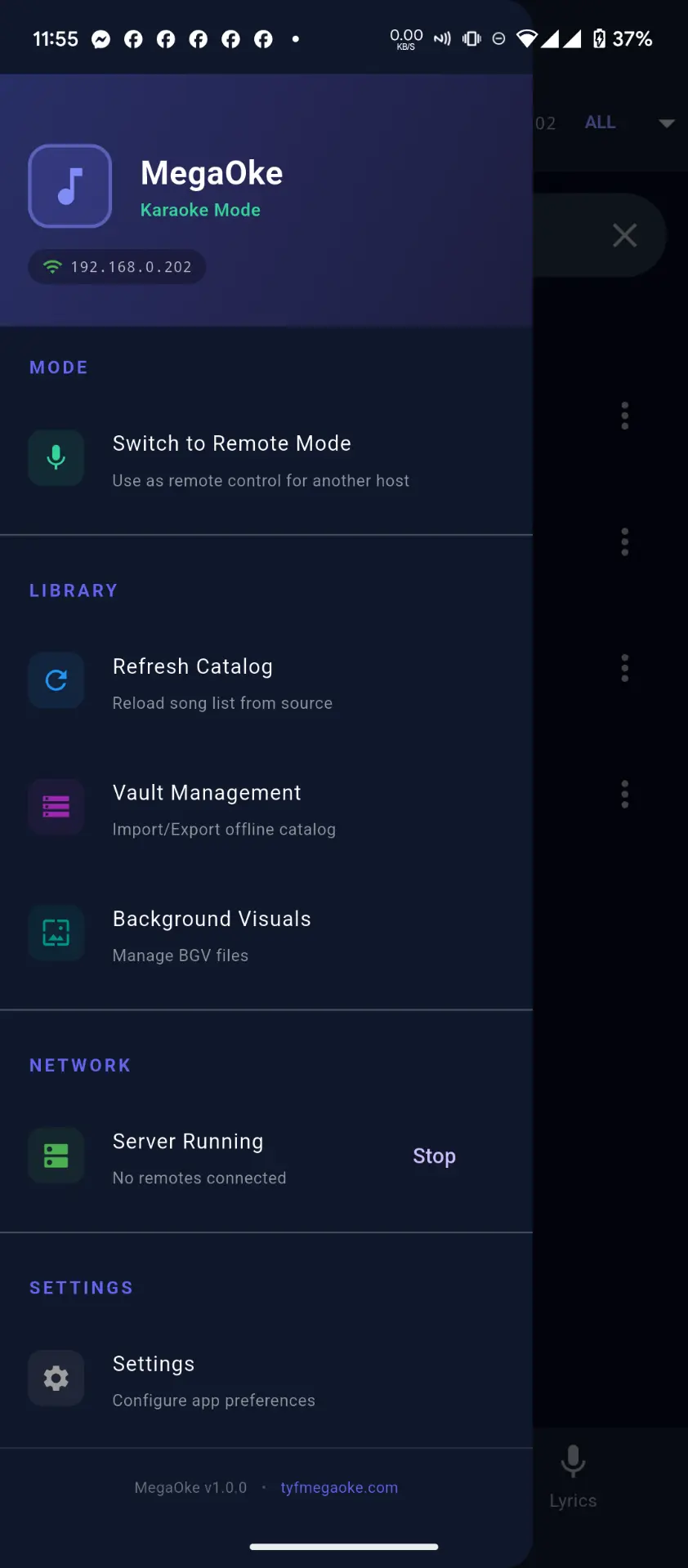The height and width of the screenshot is (1568, 688).
Task: Open Settings to configure app preferences
Action: coord(266,1380)
